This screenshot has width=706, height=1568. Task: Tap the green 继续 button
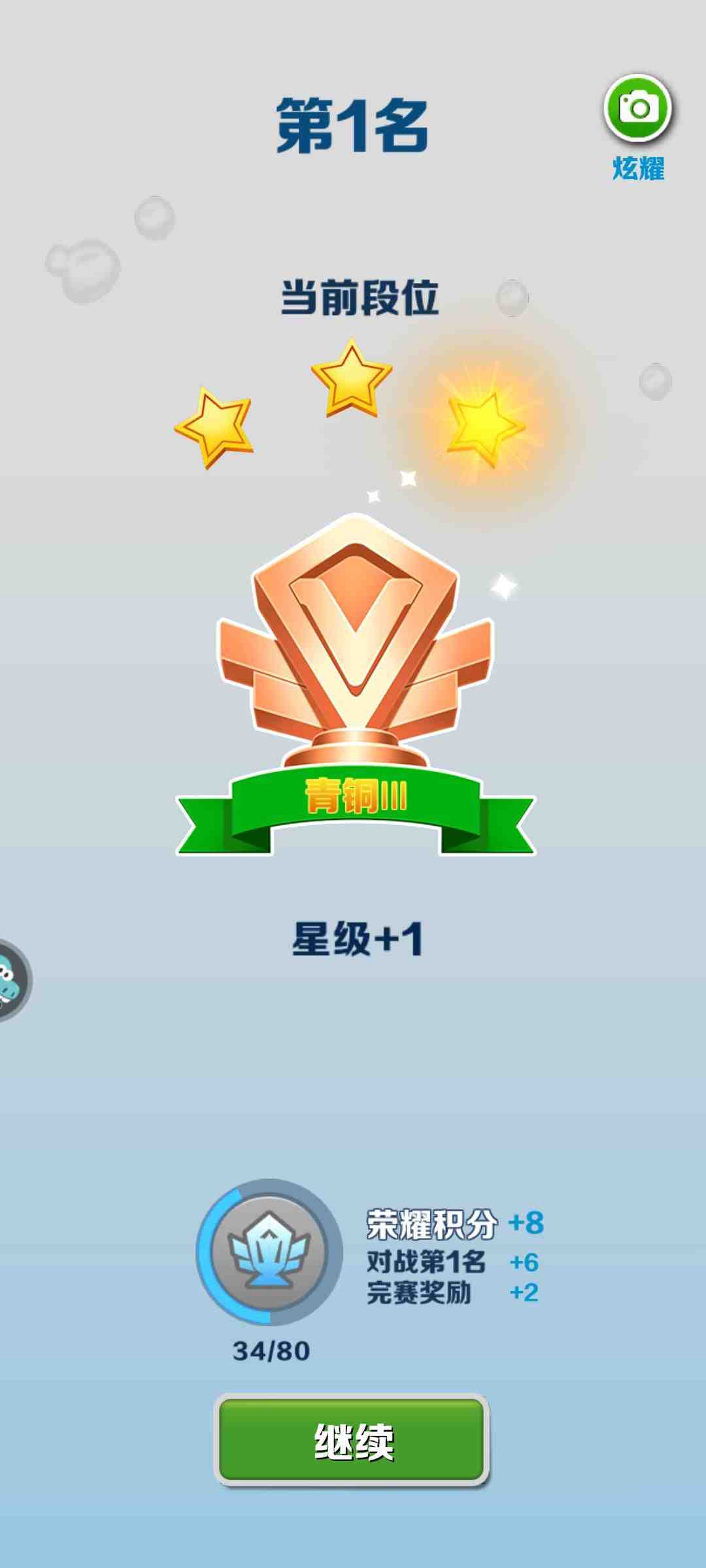click(x=352, y=1441)
